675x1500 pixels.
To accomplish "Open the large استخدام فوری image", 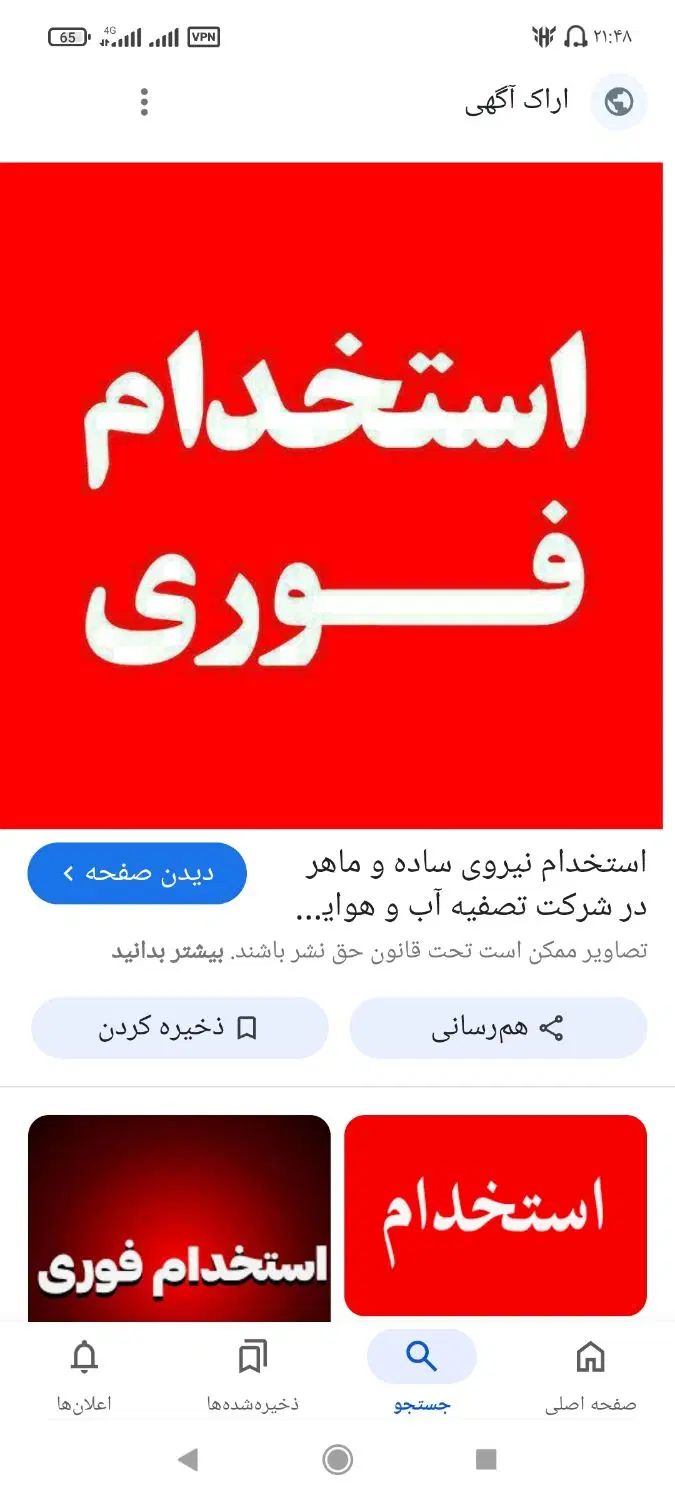I will (331, 495).
